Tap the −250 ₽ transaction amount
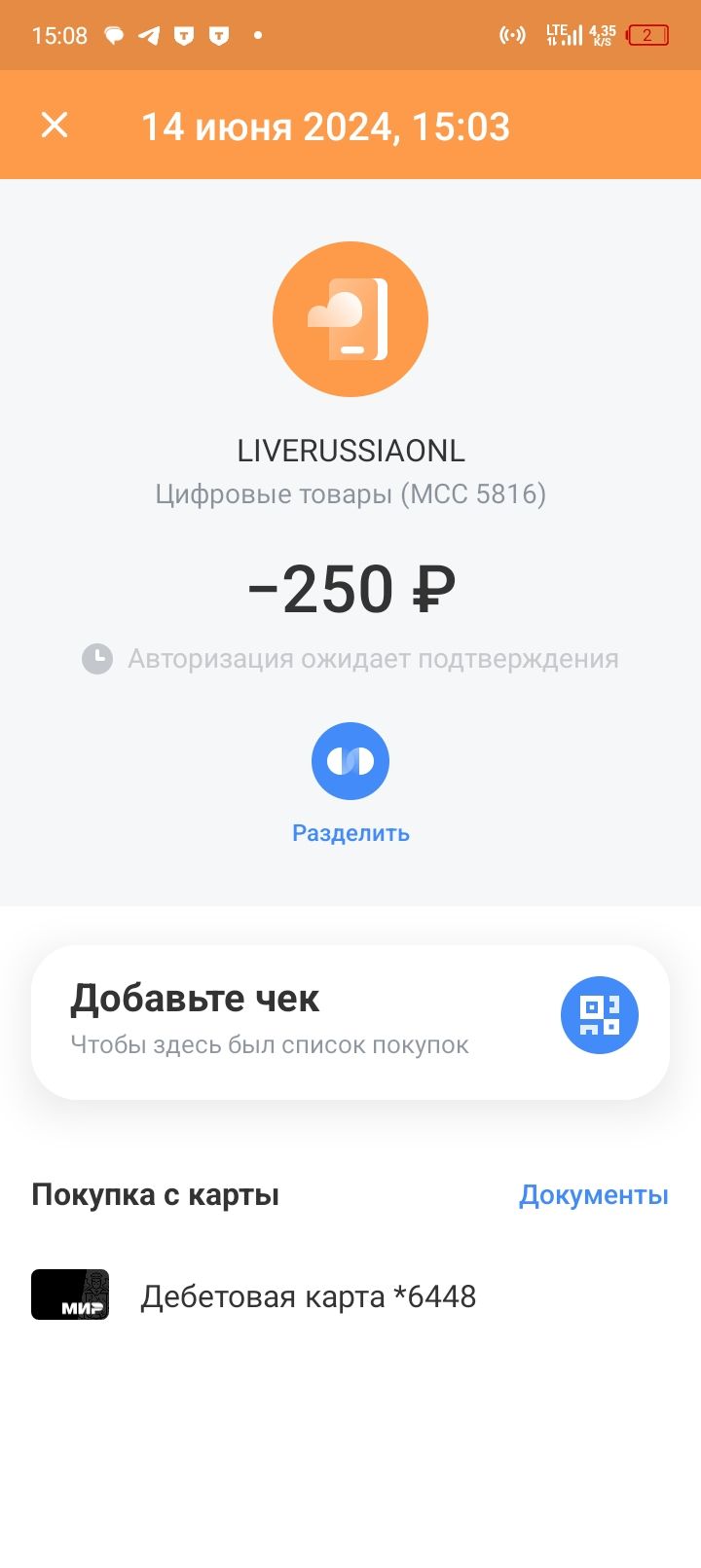This screenshot has width=701, height=1568. click(x=350, y=588)
